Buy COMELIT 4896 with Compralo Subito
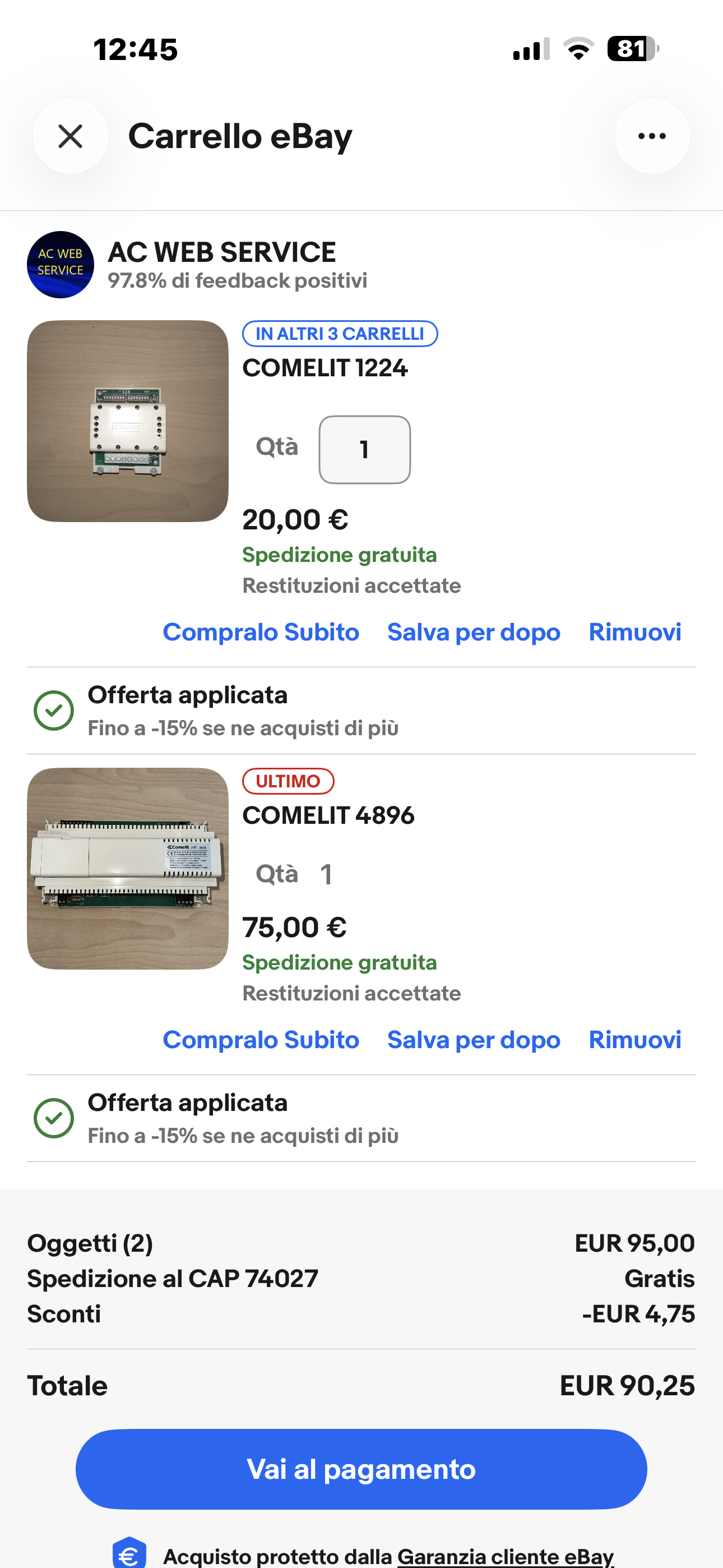 click(x=261, y=1040)
